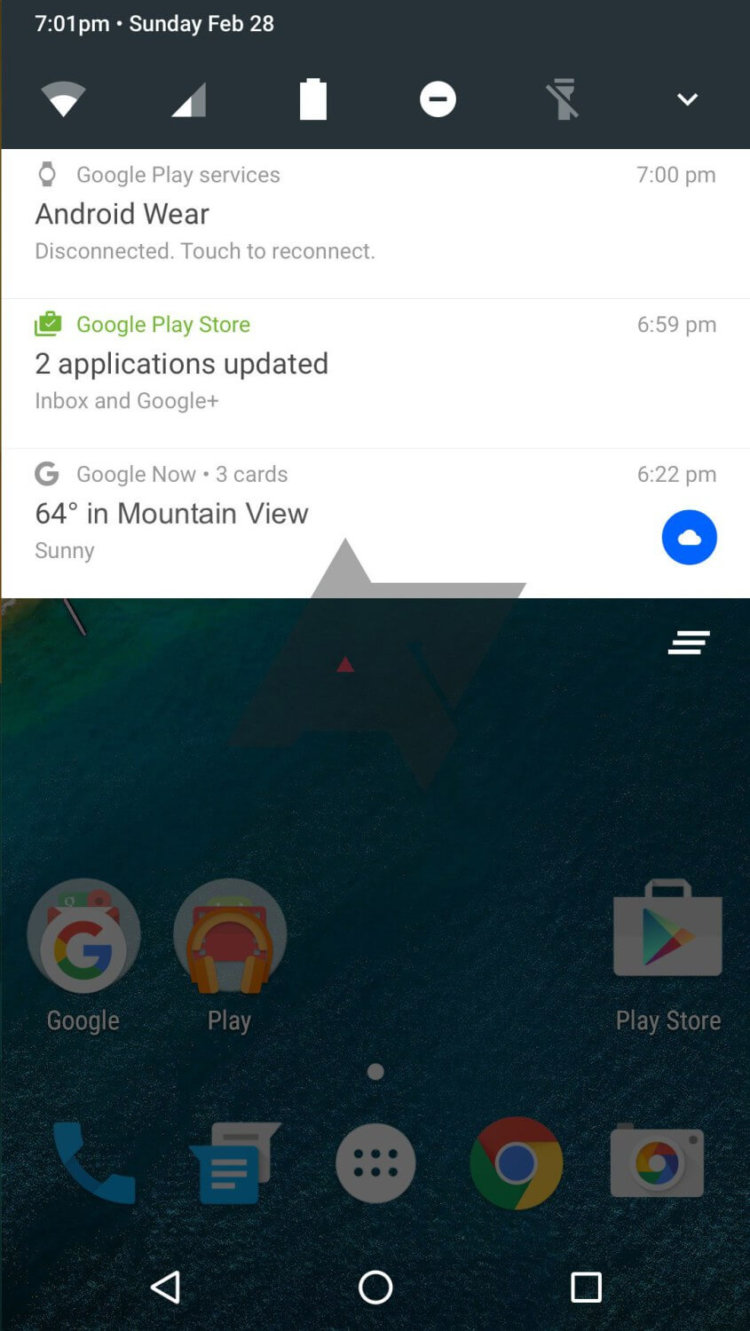Tap the blue weather cloud icon

coord(689,537)
